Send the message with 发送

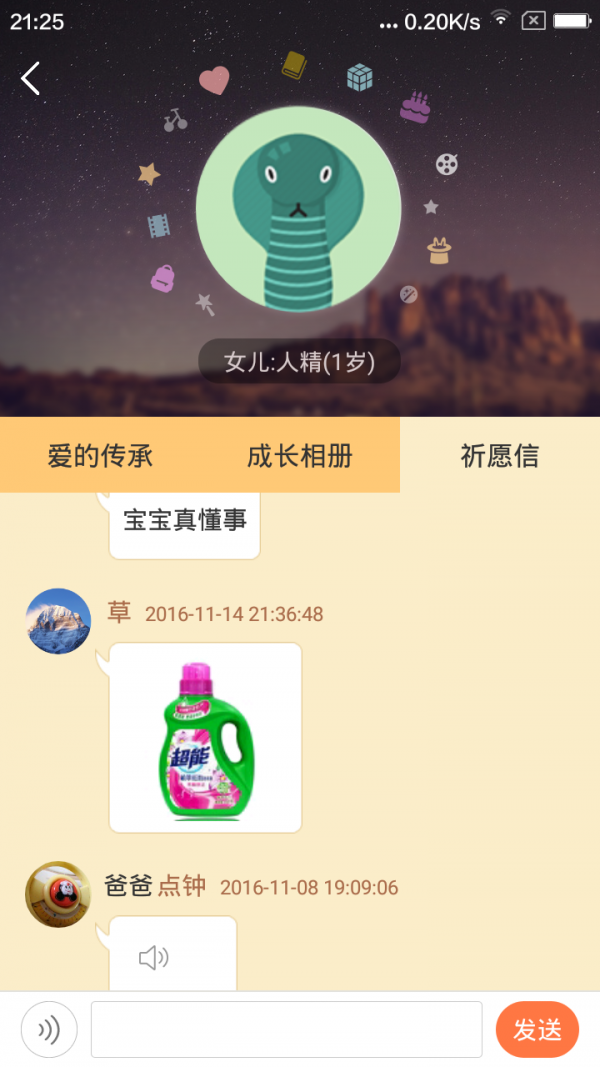tap(537, 1029)
